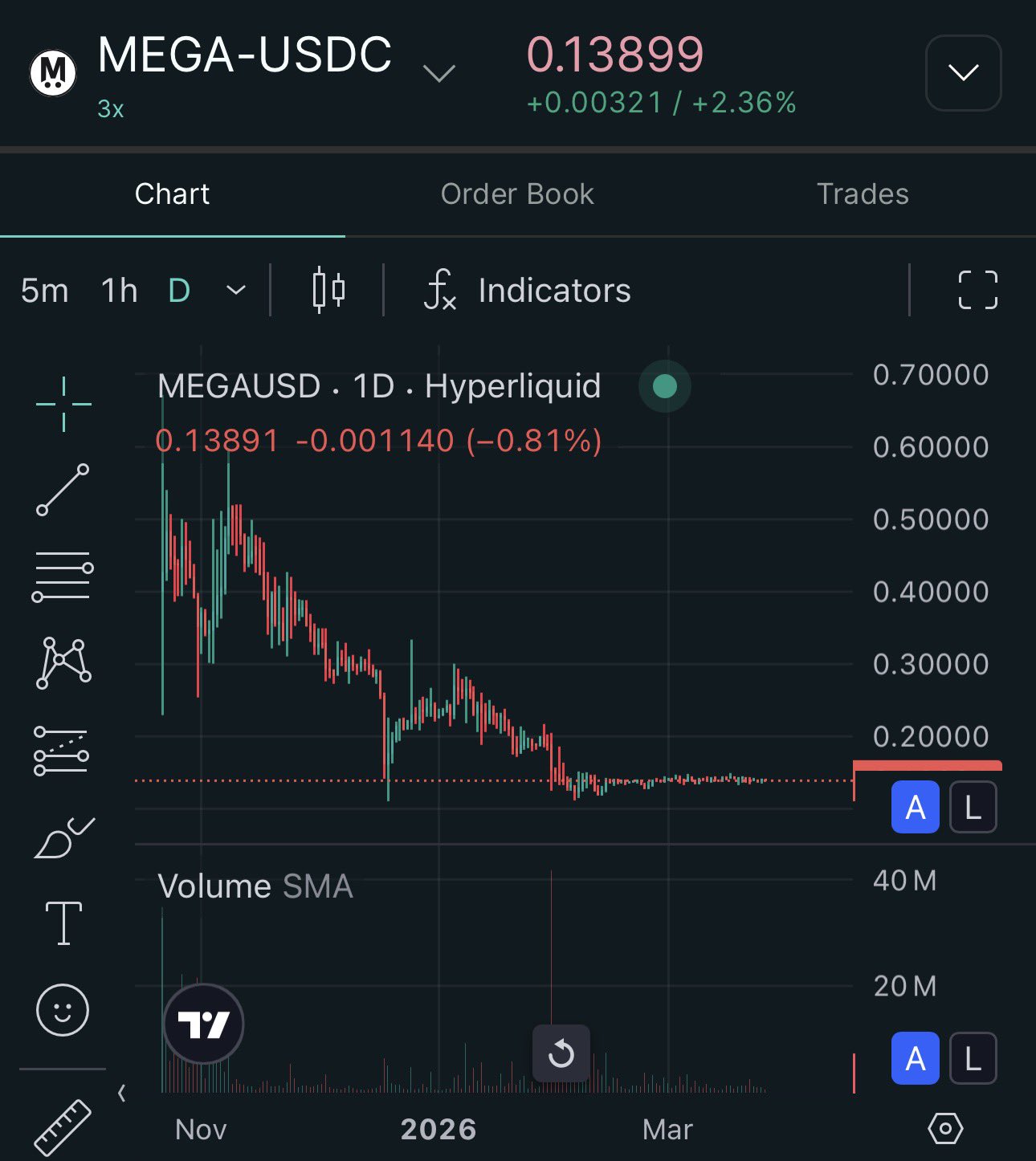Enter fullscreen chart mode

coord(977,290)
